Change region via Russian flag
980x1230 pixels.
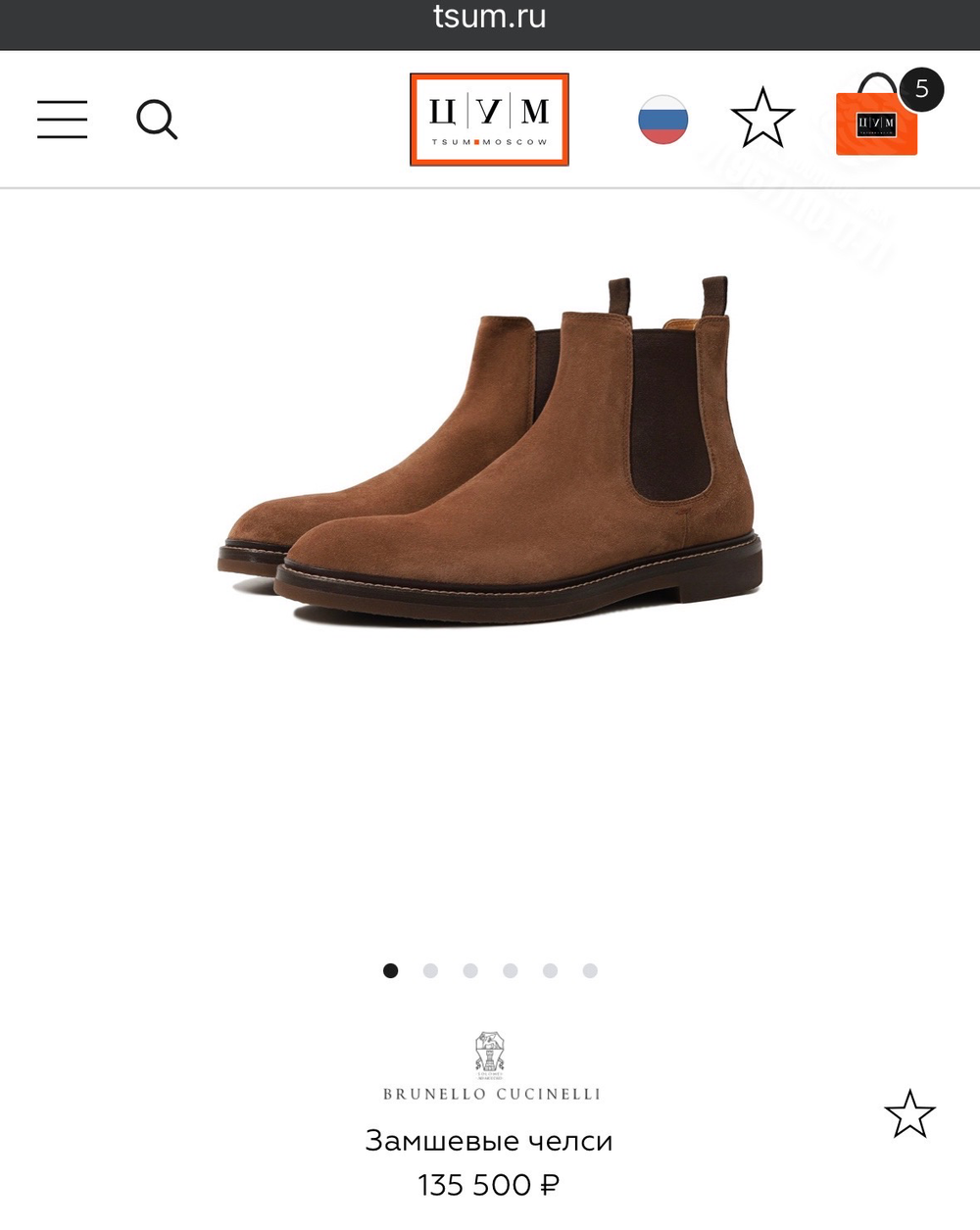tap(662, 120)
